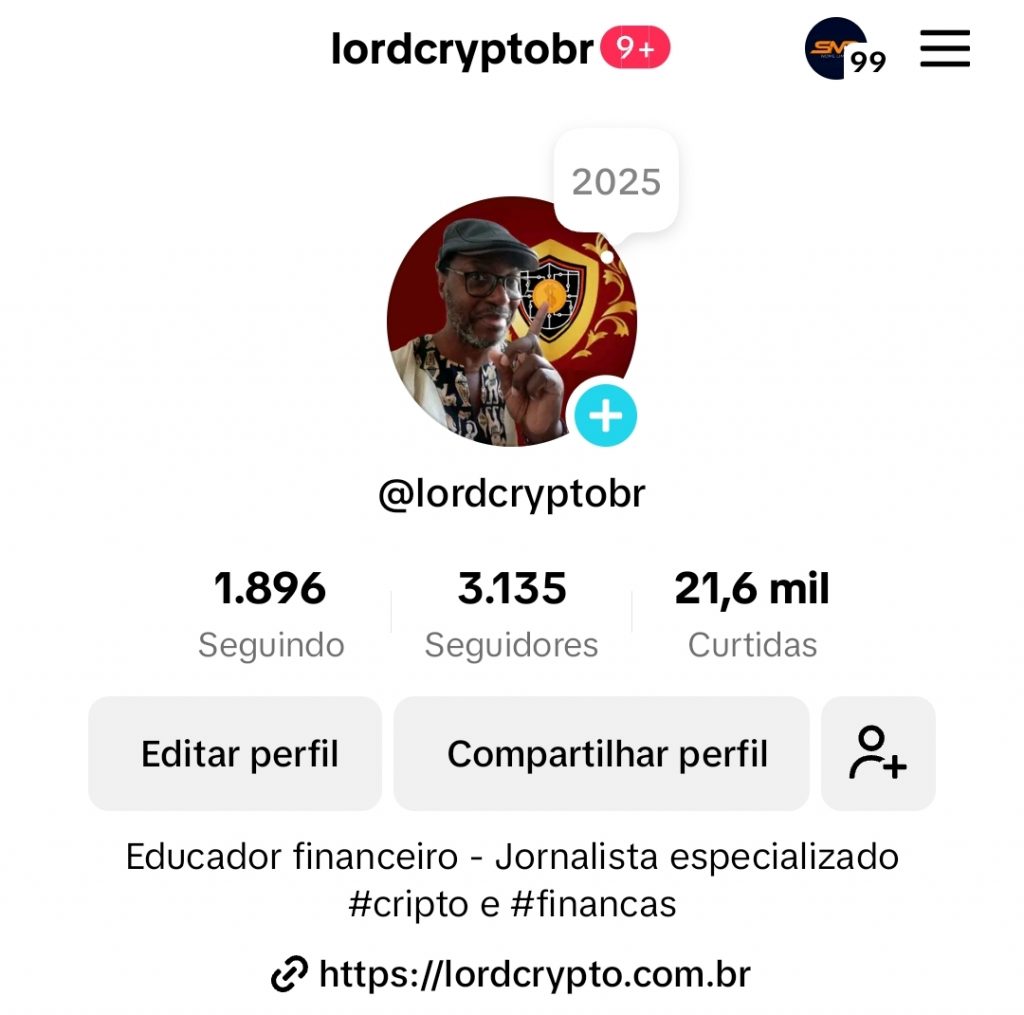Tap the lordcryptobr username switcher

click(463, 49)
